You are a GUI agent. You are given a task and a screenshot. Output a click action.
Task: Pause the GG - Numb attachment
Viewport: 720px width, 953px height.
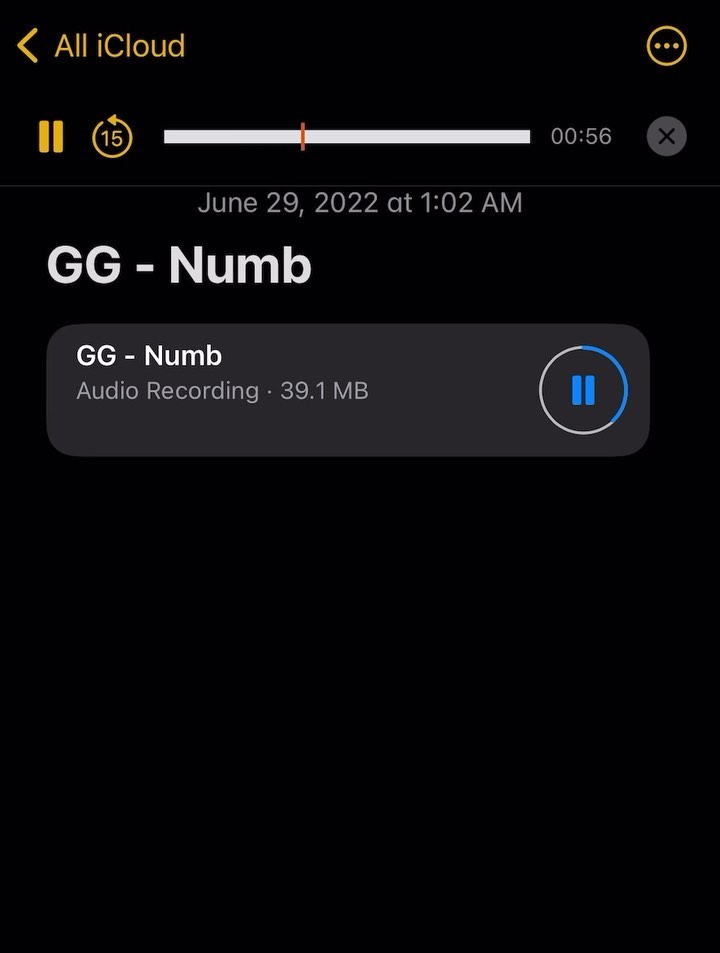[583, 390]
